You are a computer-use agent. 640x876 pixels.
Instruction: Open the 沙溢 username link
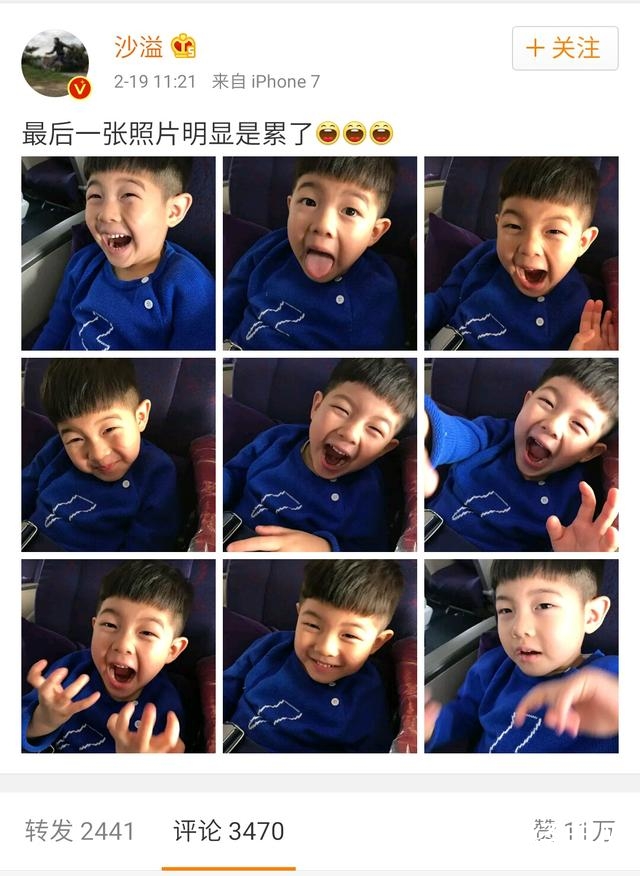click(139, 46)
